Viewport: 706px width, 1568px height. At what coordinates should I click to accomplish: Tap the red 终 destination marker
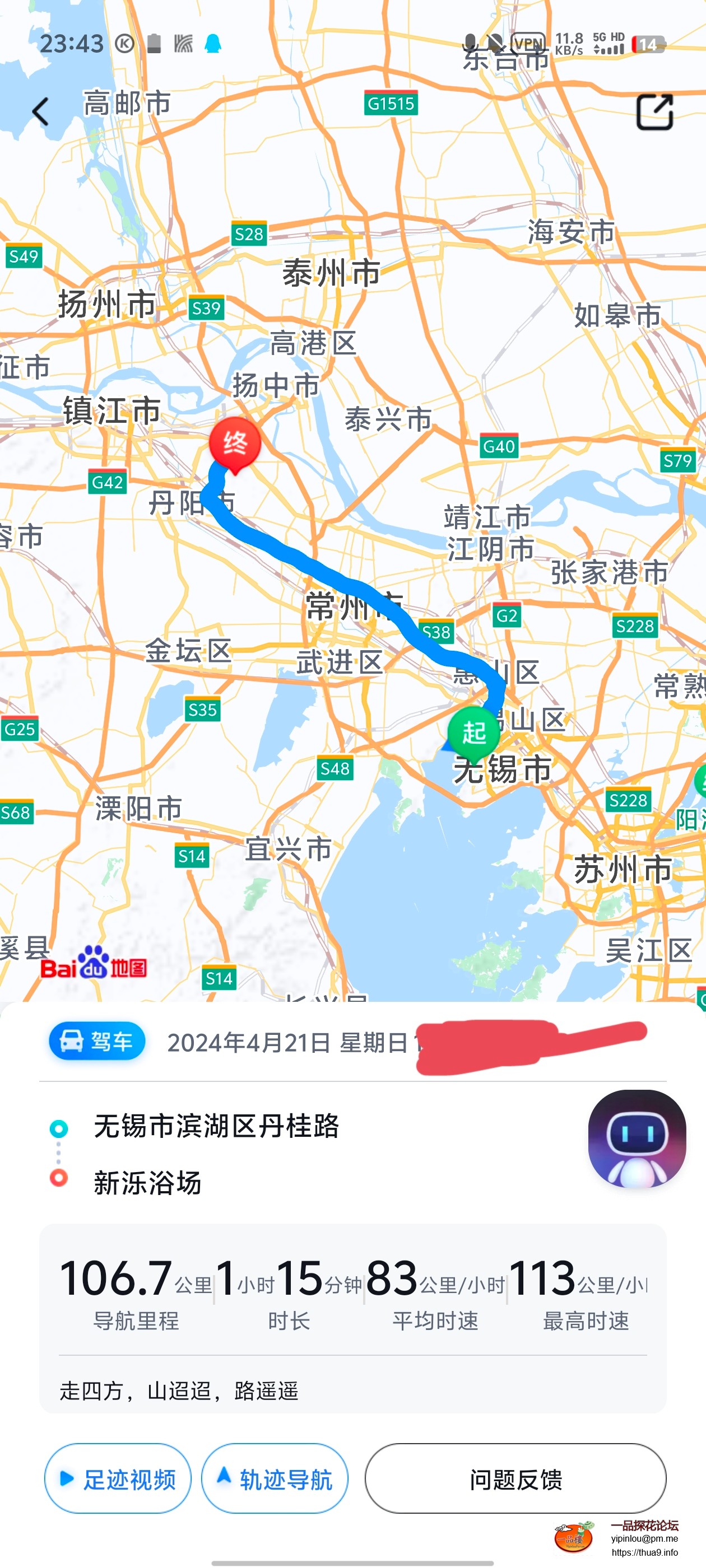(235, 443)
